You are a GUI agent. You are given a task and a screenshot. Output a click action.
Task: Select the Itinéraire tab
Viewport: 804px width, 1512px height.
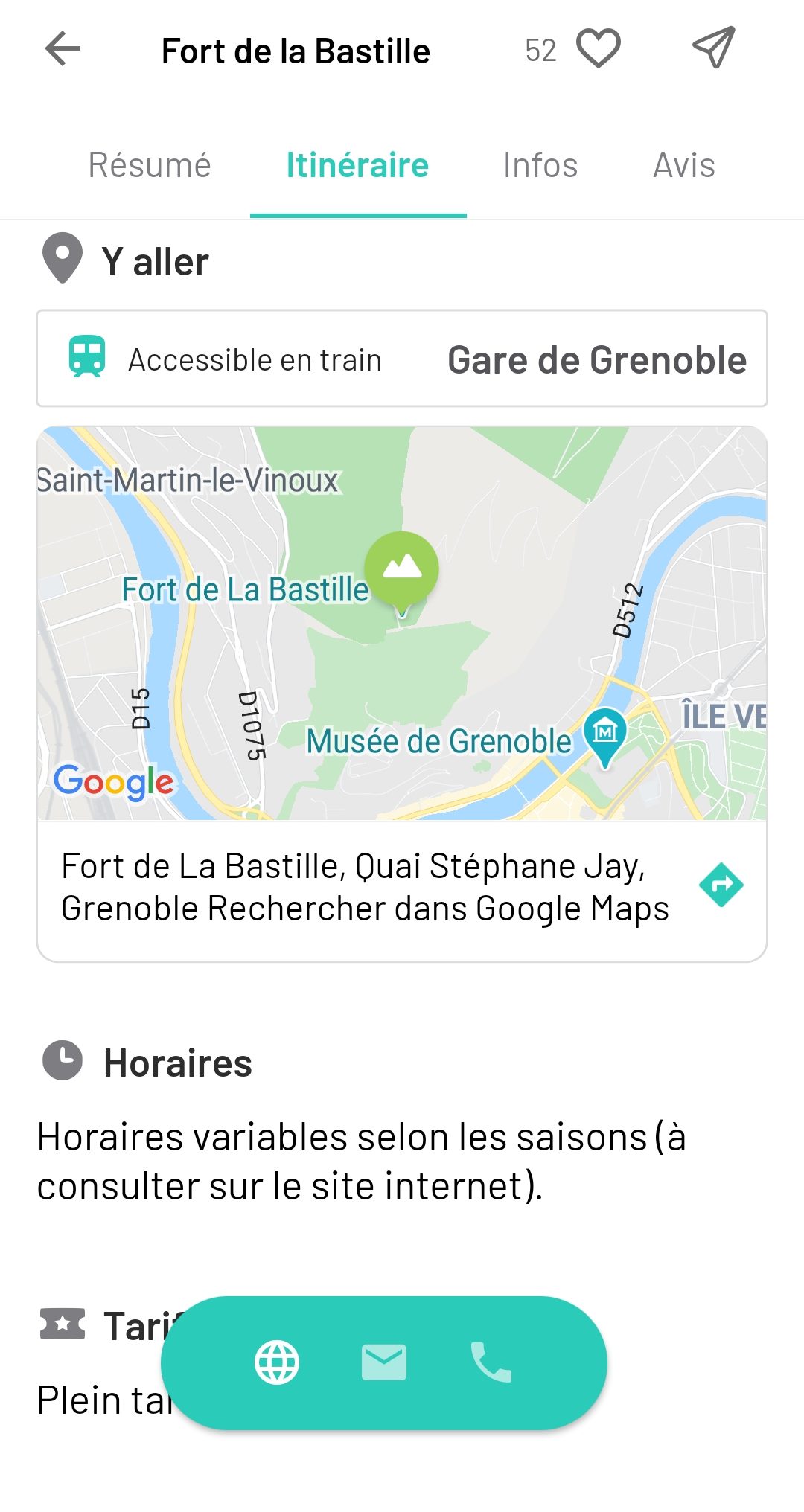click(x=358, y=165)
